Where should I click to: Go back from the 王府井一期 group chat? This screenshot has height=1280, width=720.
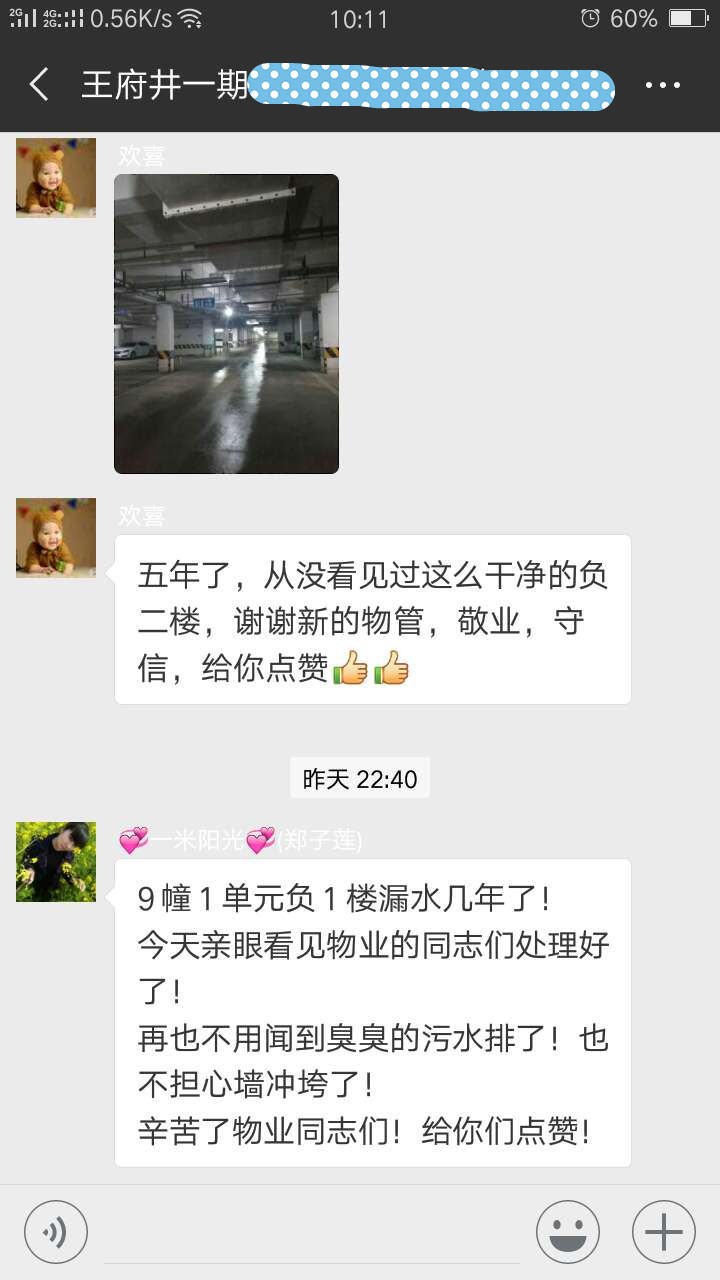tap(39, 85)
